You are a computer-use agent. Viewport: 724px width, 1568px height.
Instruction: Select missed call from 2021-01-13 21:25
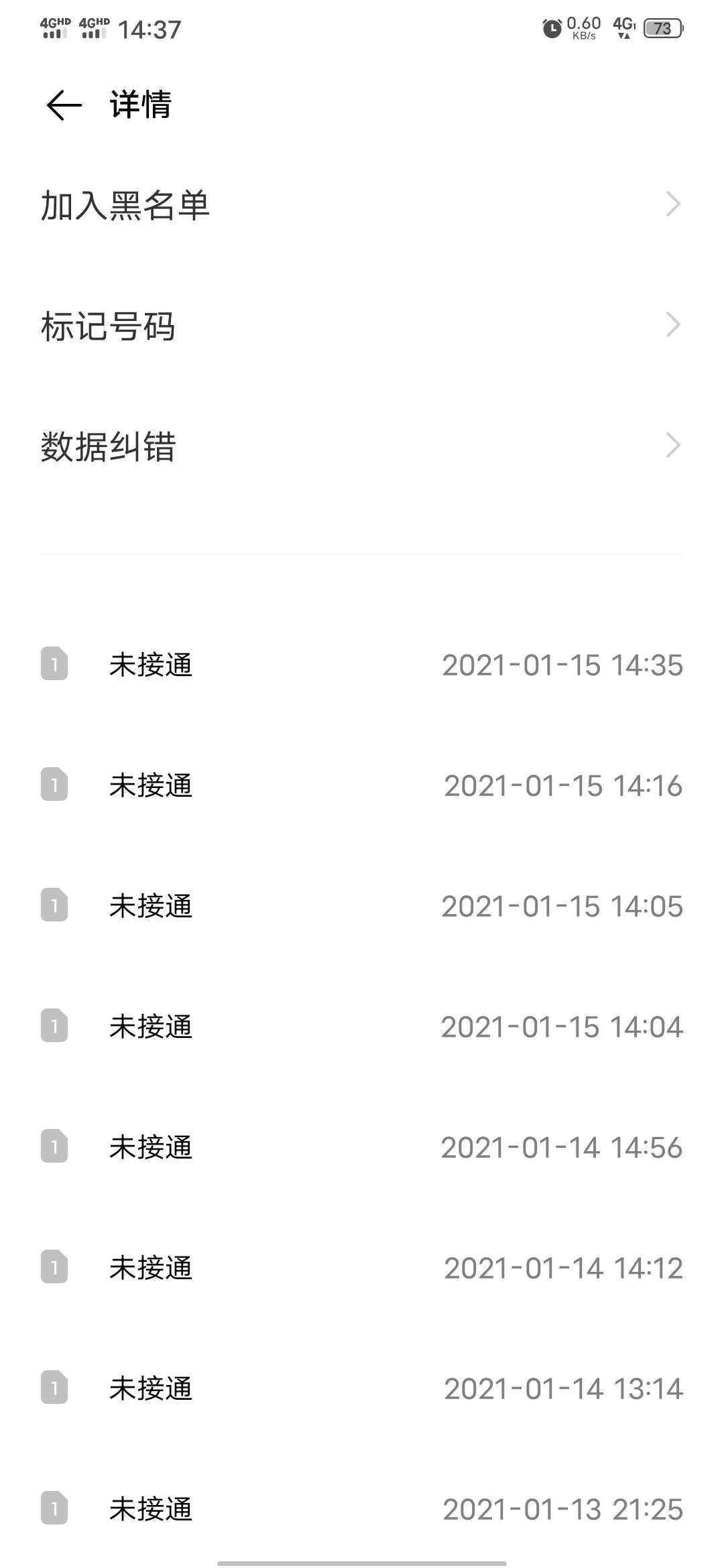pyautogui.click(x=362, y=1508)
